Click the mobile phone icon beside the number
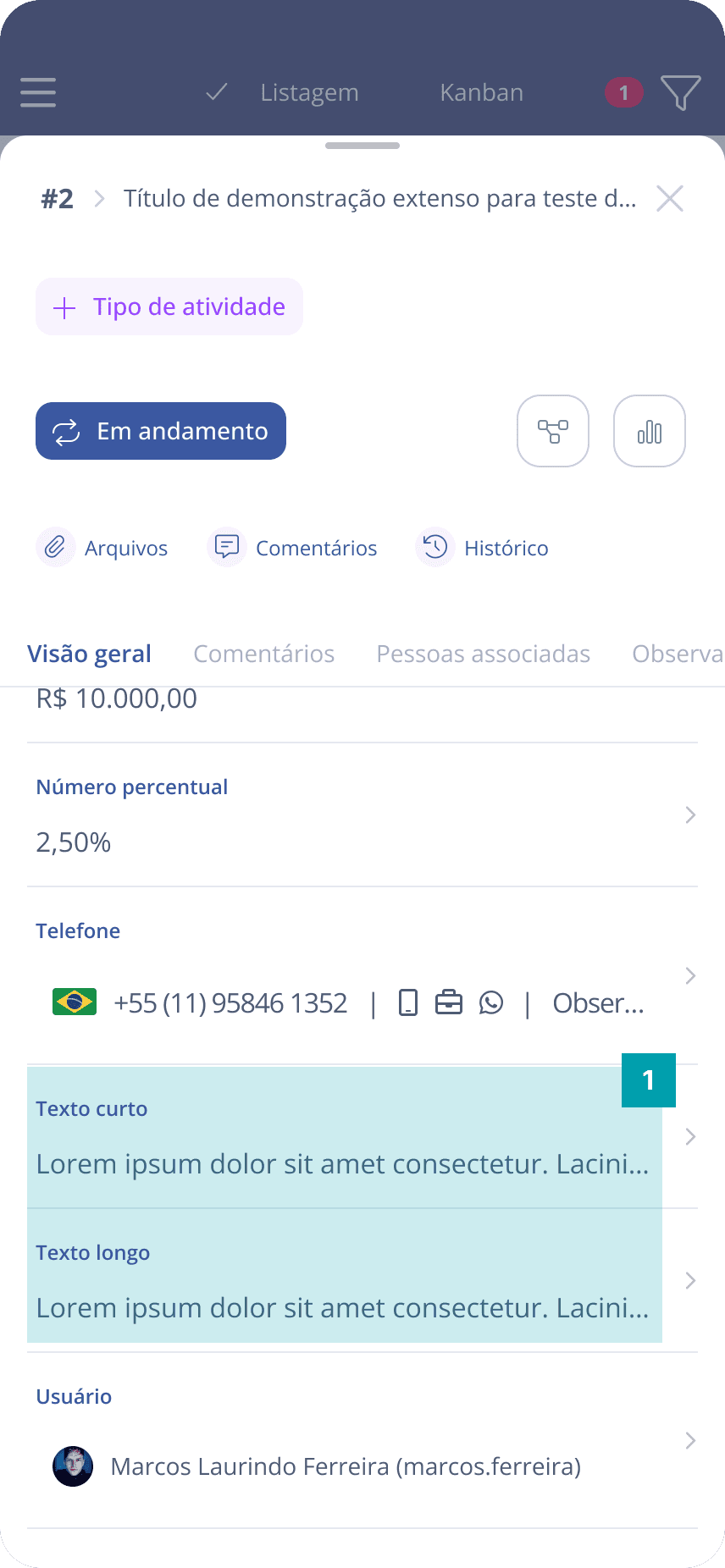 pyautogui.click(x=407, y=1002)
